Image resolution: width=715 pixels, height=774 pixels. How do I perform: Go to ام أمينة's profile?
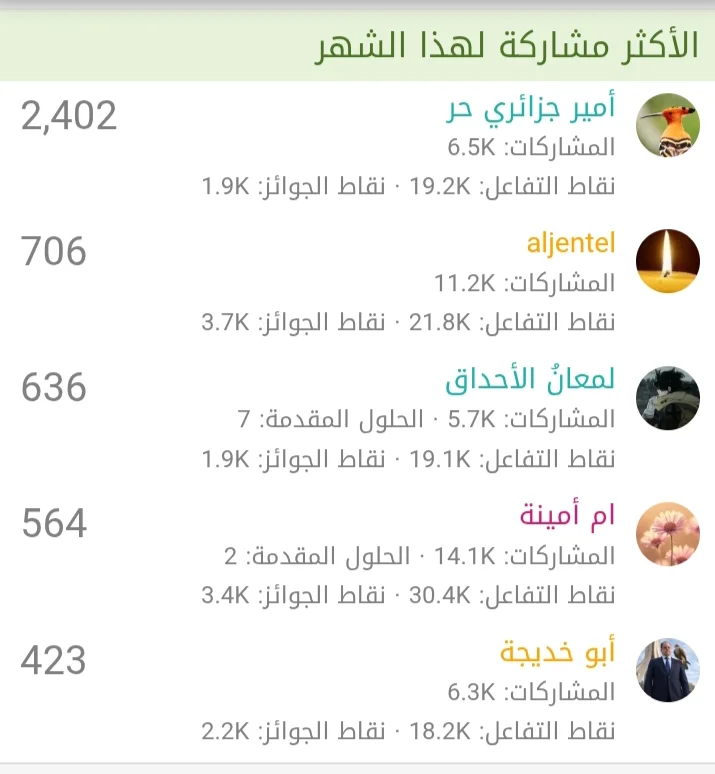[x=567, y=517]
